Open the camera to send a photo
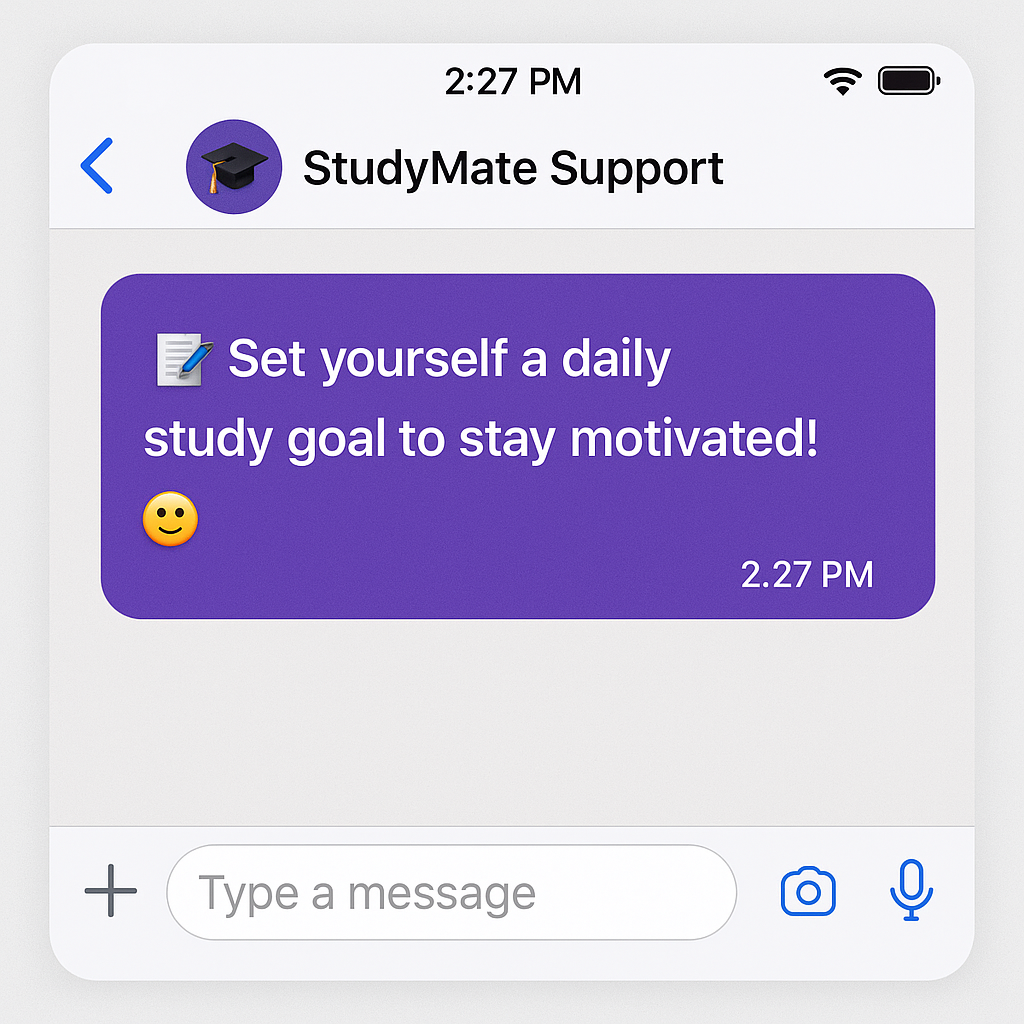The height and width of the screenshot is (1024, 1024). 808,891
